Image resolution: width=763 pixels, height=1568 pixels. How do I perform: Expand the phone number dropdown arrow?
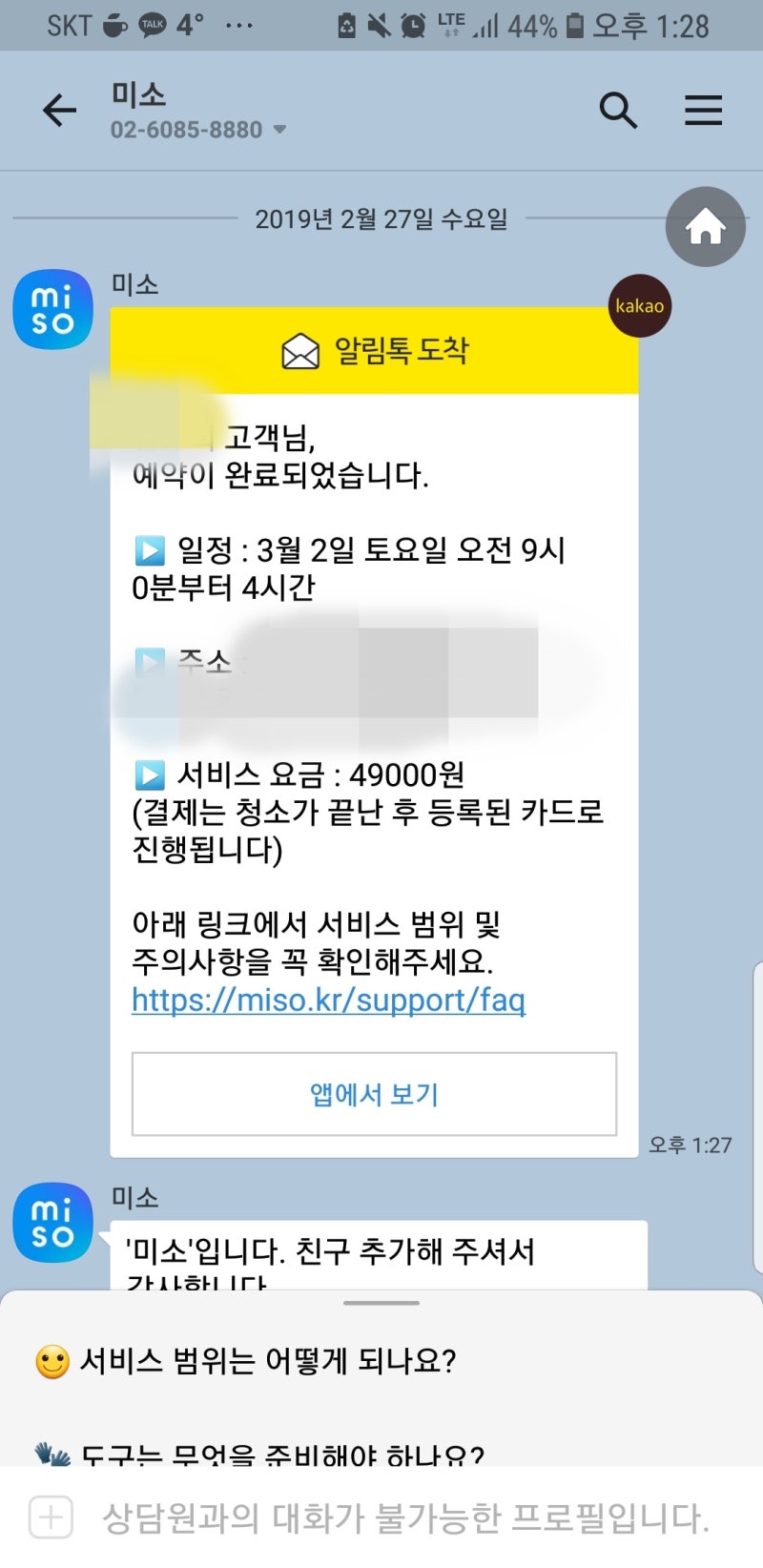pyautogui.click(x=279, y=130)
